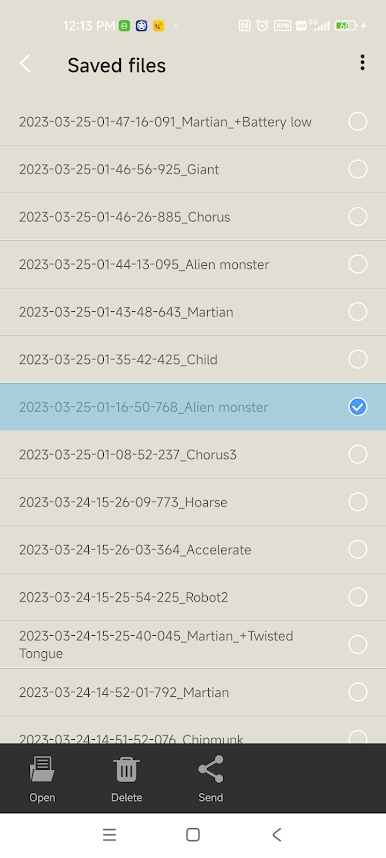386x858 pixels.
Task: Go back using the top-left arrow
Action: point(25,63)
